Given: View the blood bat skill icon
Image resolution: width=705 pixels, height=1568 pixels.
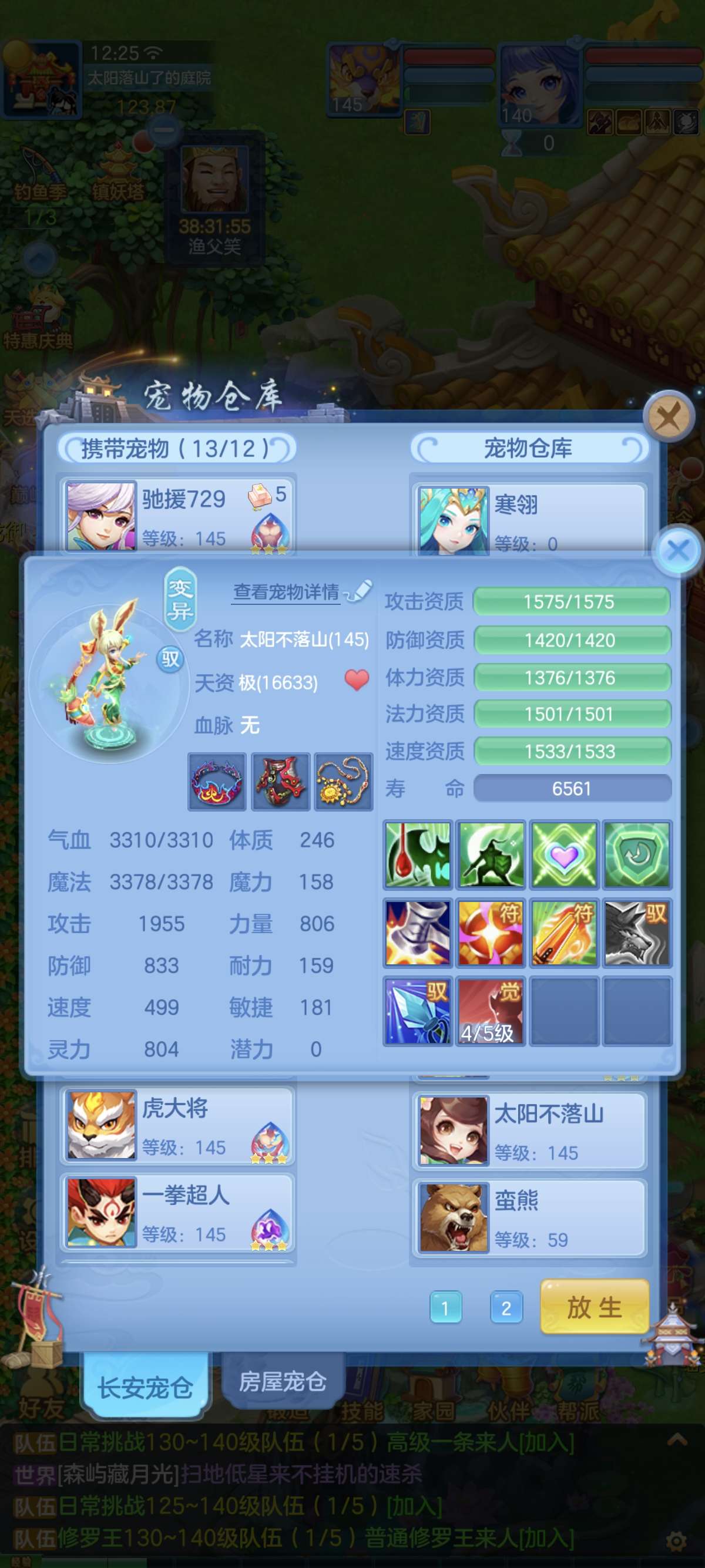Looking at the screenshot, I should (x=418, y=854).
